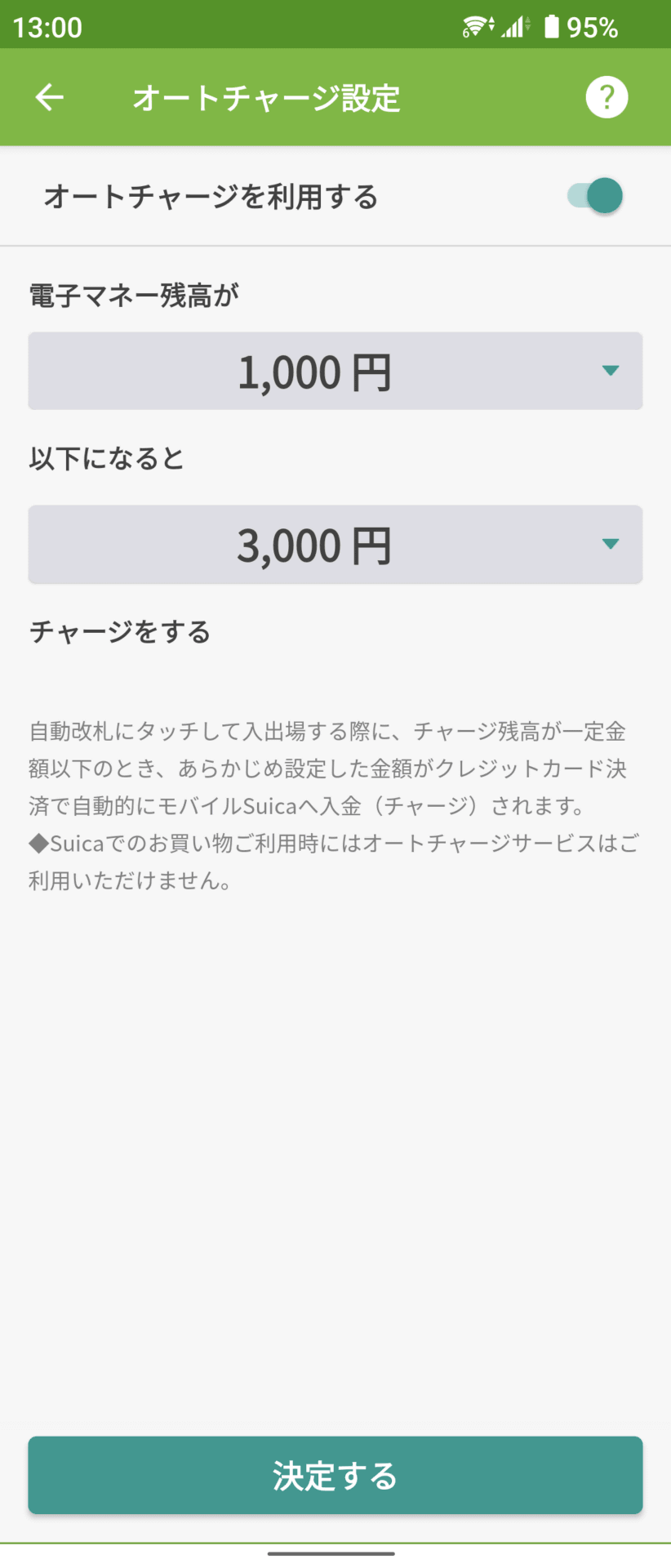Screen dimensions: 671x1568
Task: Tap the 電子マネー残高が field area
Action: [x=134, y=296]
